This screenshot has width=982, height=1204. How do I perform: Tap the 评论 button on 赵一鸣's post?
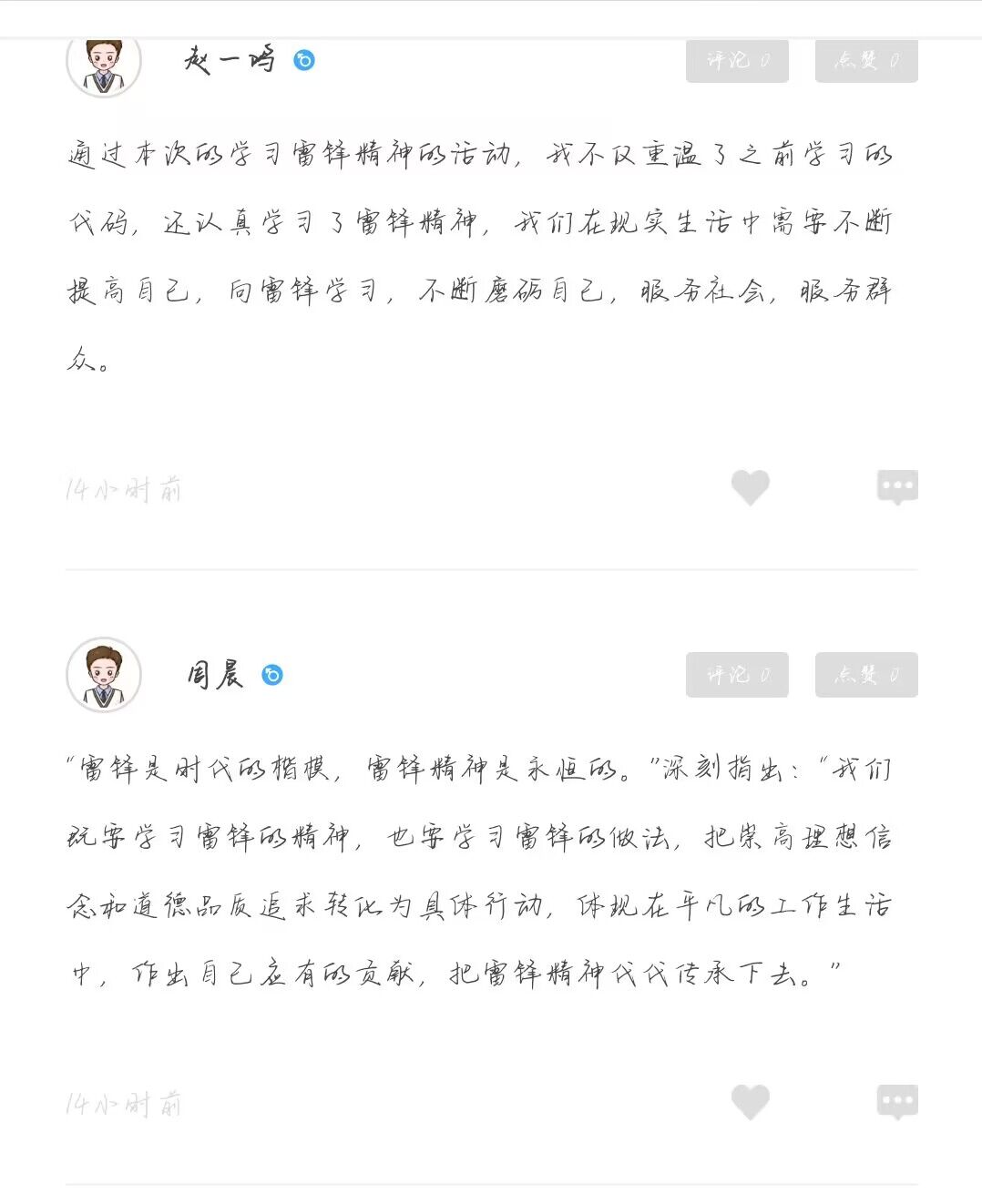[737, 61]
